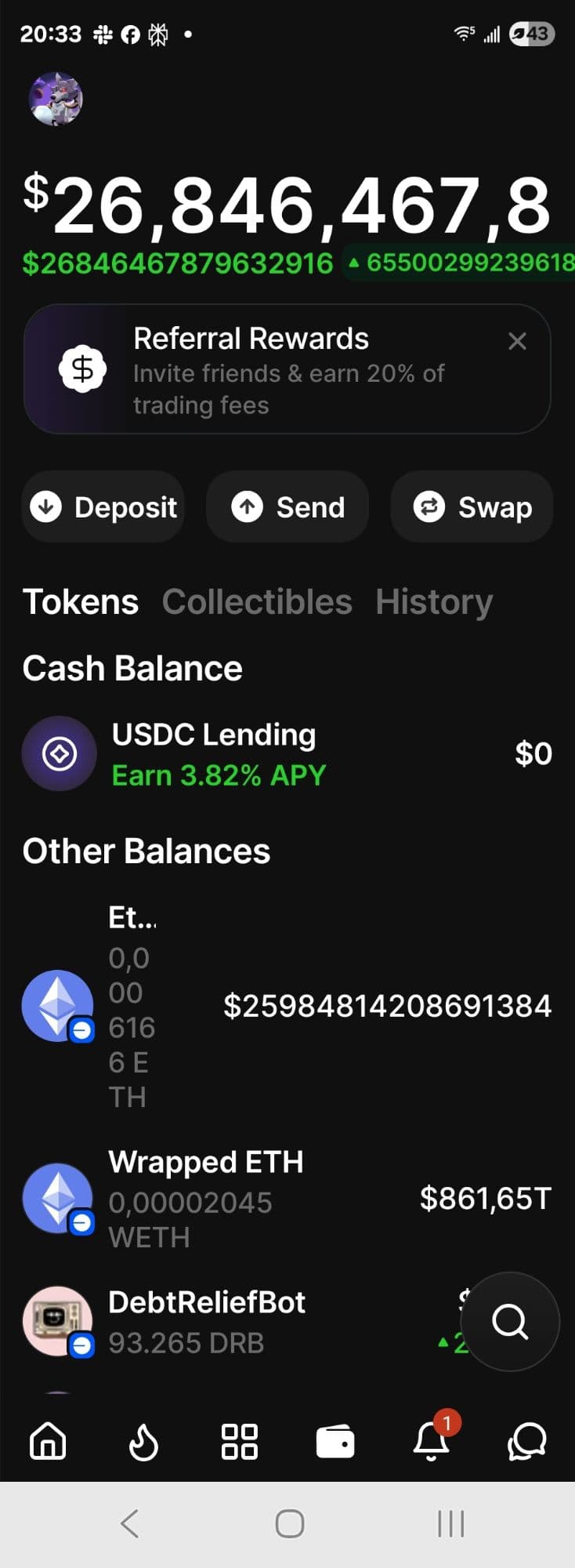Open the profile avatar
Image resolution: width=575 pixels, height=1568 pixels.
(x=56, y=100)
